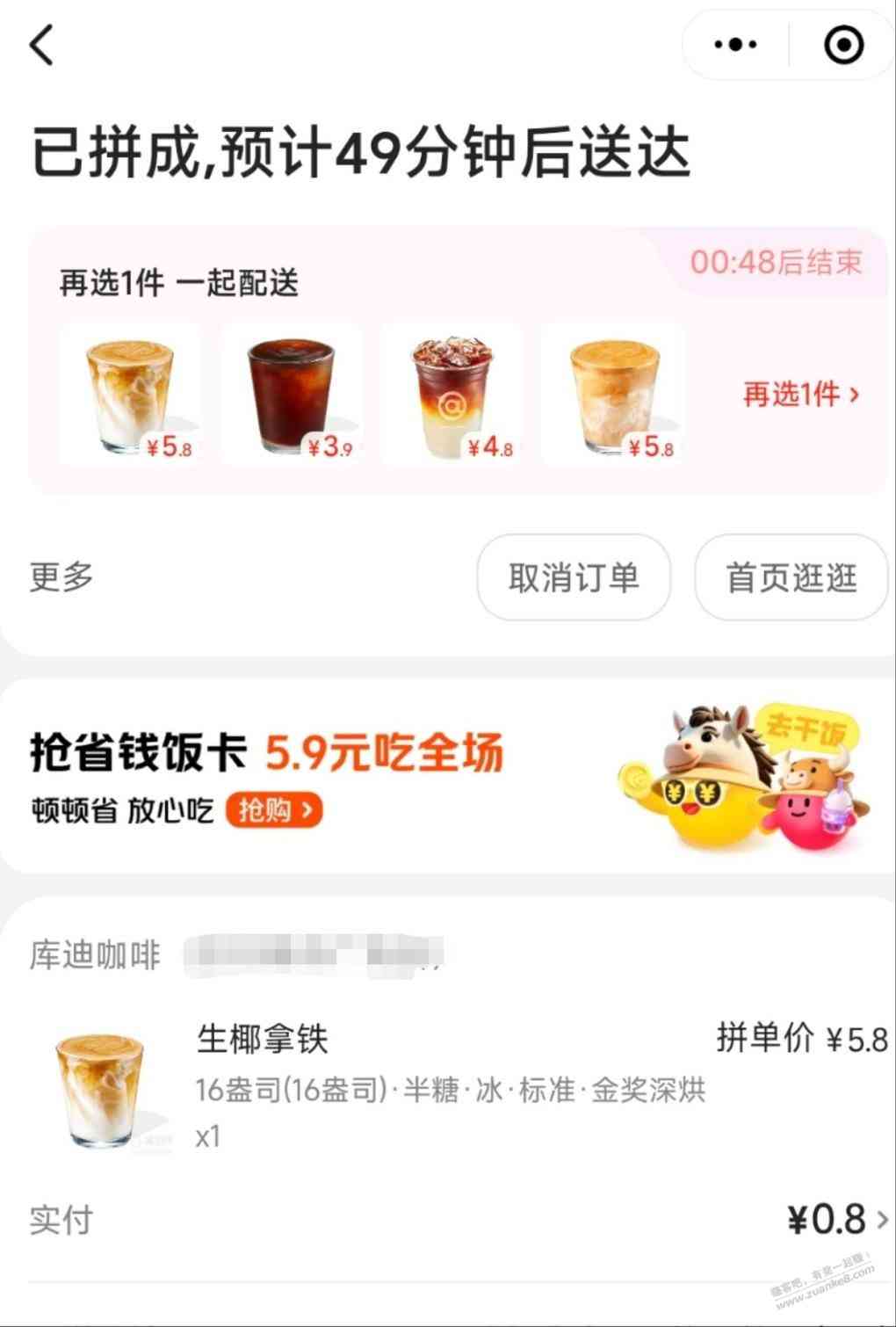Cancel the order via 取消订单
The image size is (896, 1327).
point(574,577)
